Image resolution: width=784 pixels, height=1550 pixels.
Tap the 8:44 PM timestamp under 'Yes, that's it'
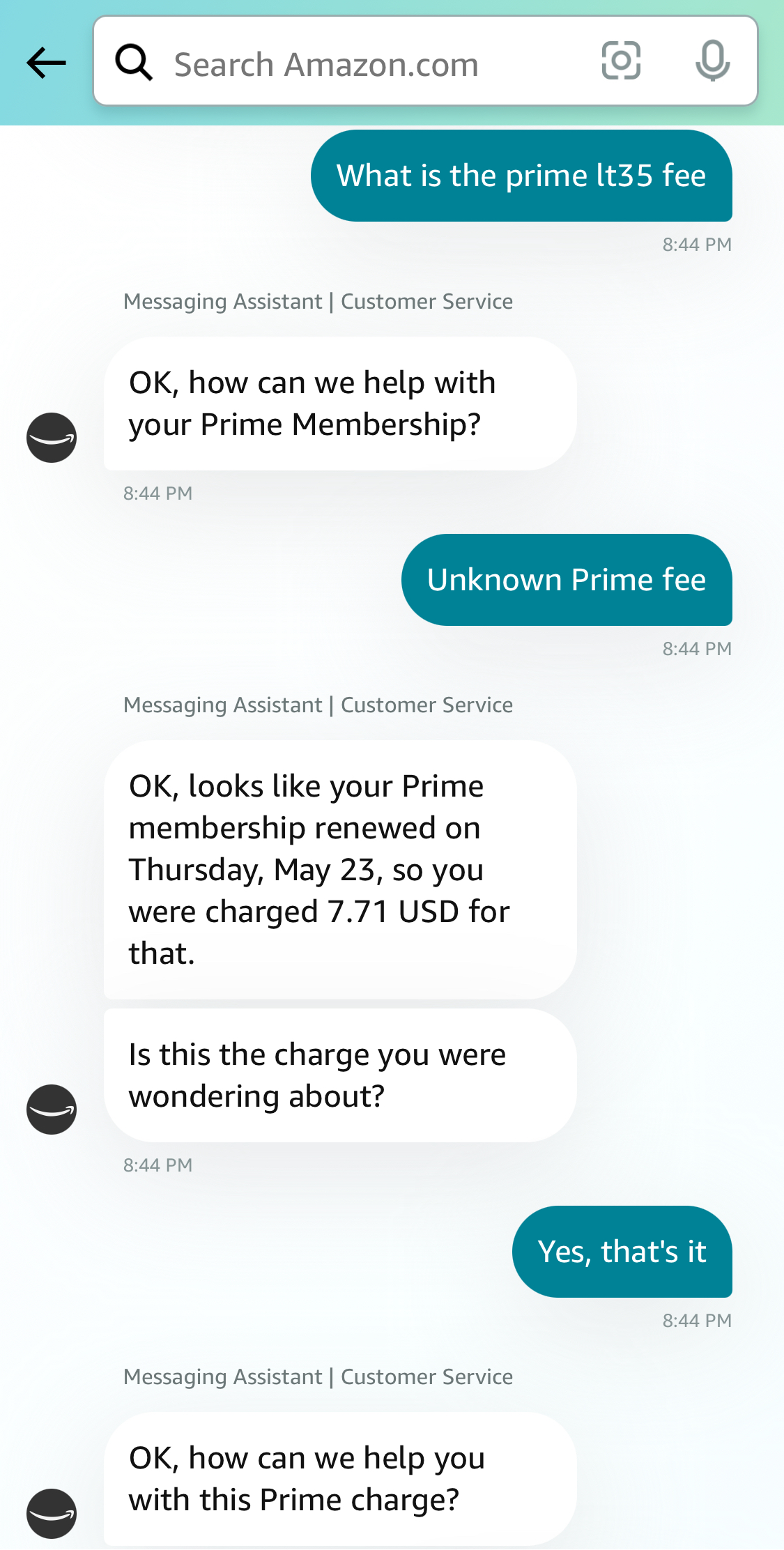coord(696,1319)
